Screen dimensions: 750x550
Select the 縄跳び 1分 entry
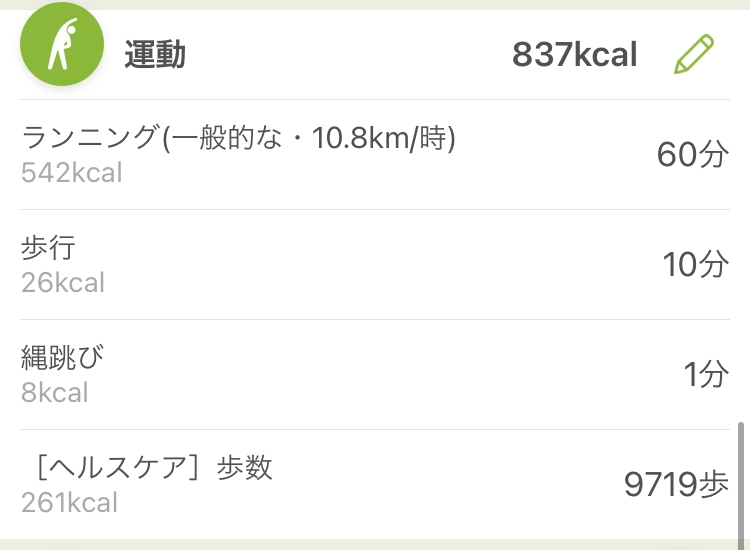[375, 375]
